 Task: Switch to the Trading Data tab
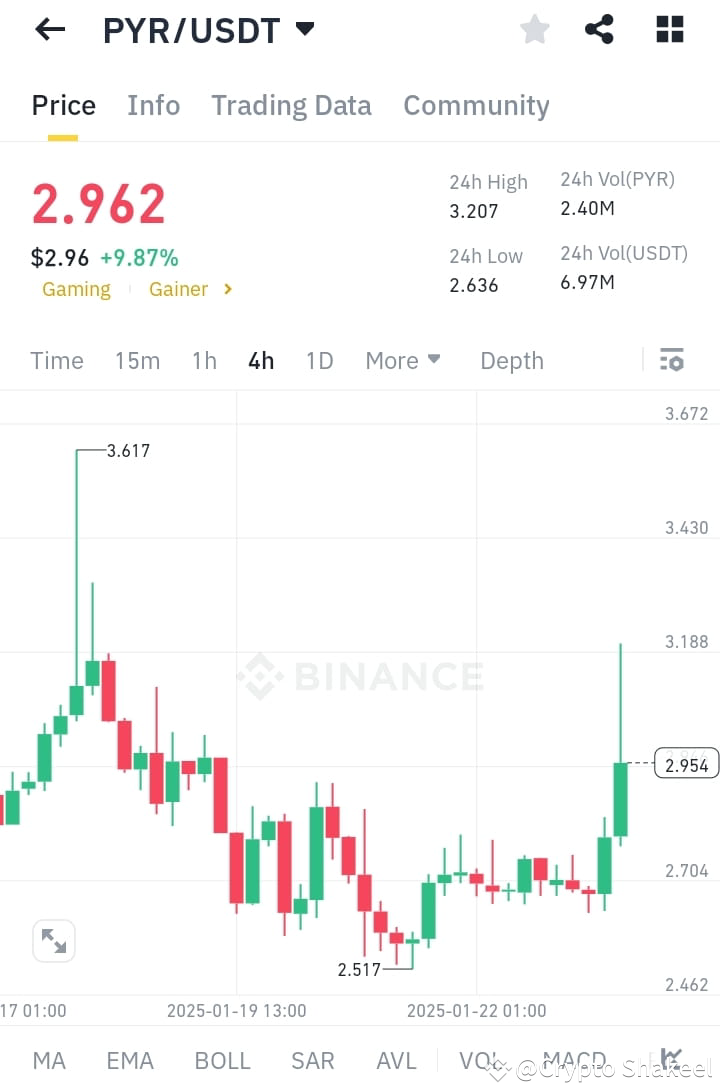291,105
